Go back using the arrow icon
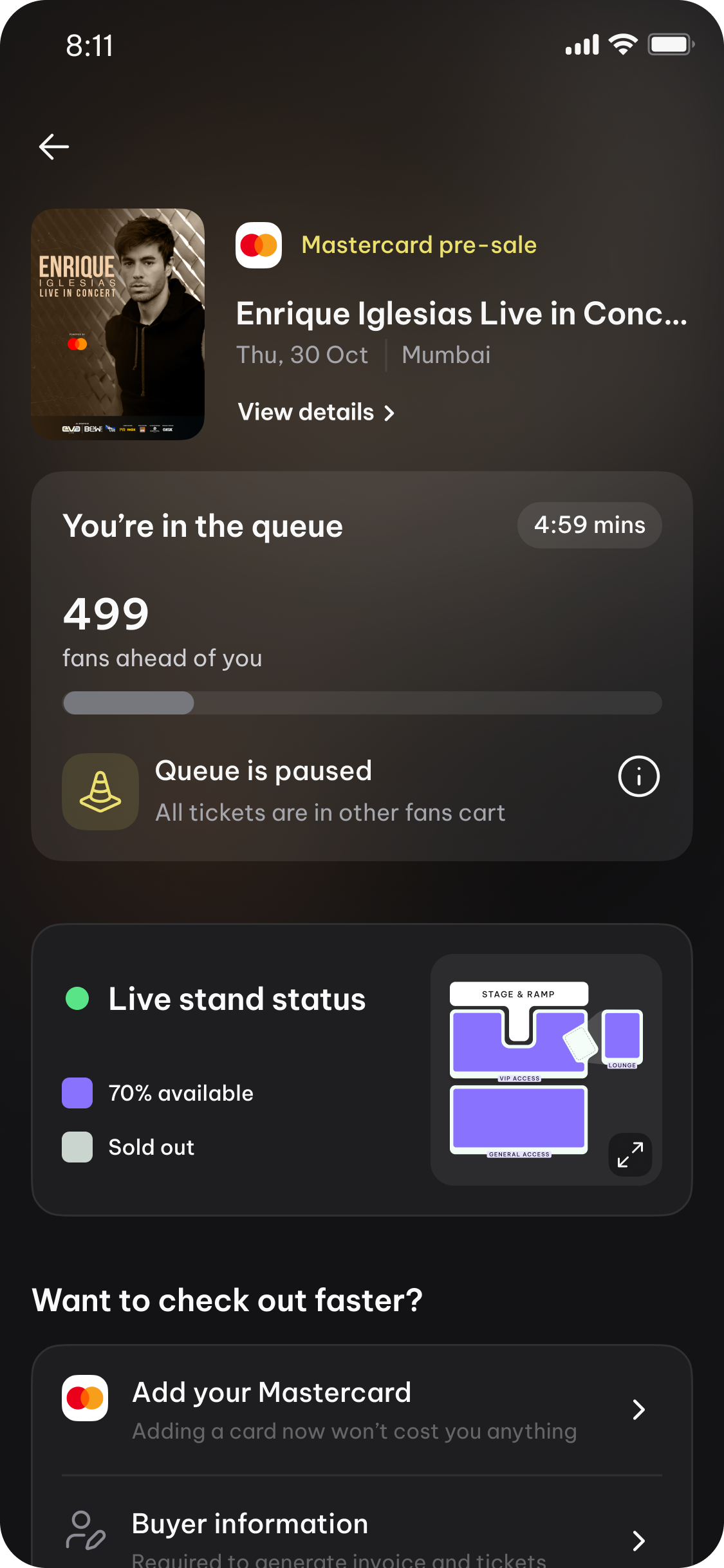Image resolution: width=724 pixels, height=1568 pixels. [x=54, y=147]
